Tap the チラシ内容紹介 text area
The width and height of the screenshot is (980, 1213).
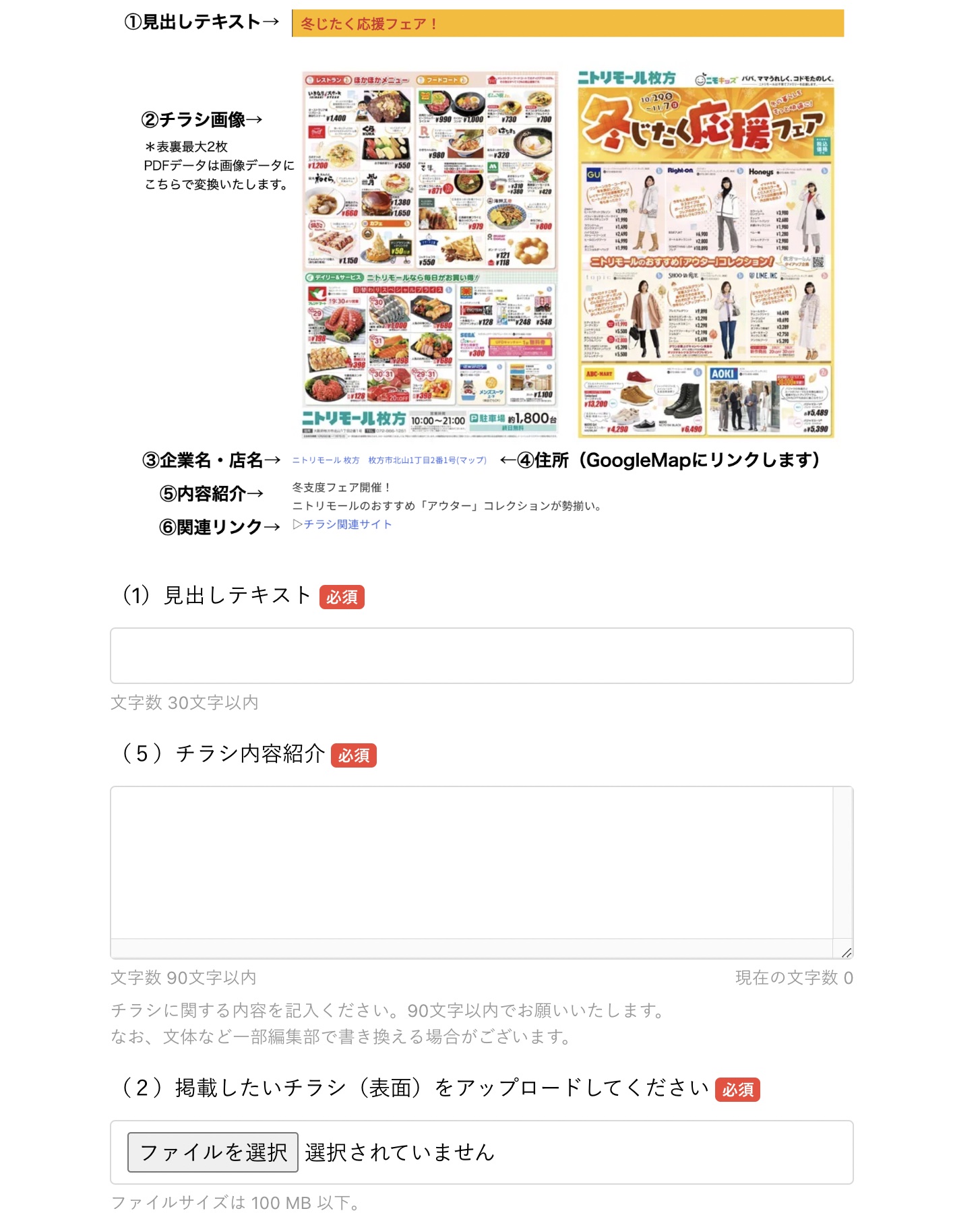[472, 863]
